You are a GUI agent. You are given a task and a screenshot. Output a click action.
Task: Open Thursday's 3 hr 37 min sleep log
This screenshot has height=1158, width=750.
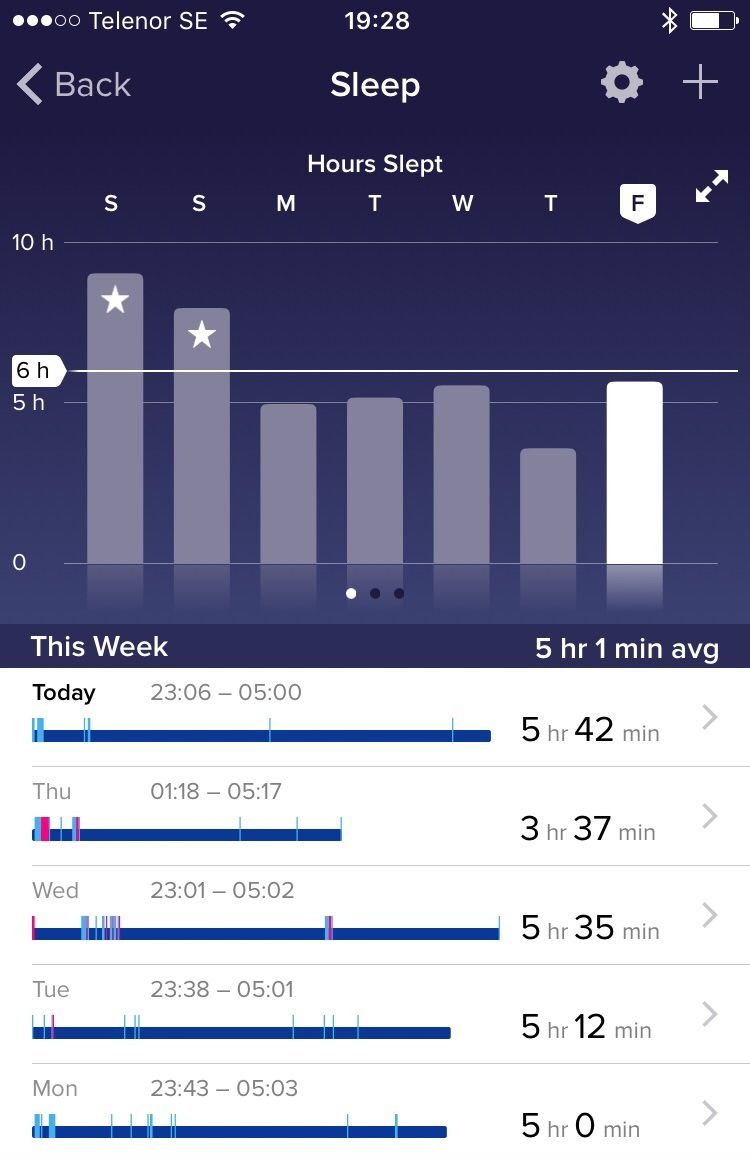375,816
